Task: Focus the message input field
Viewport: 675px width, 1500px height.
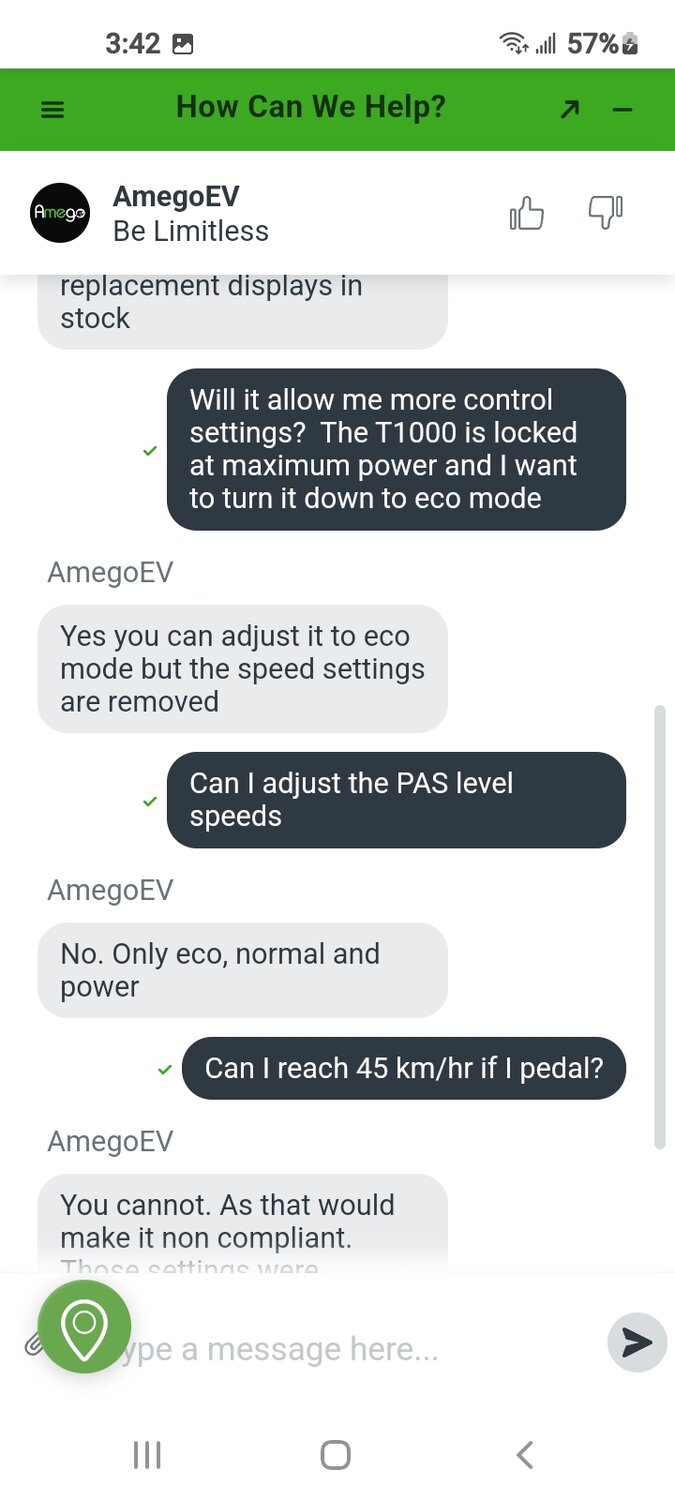Action: [340, 1349]
